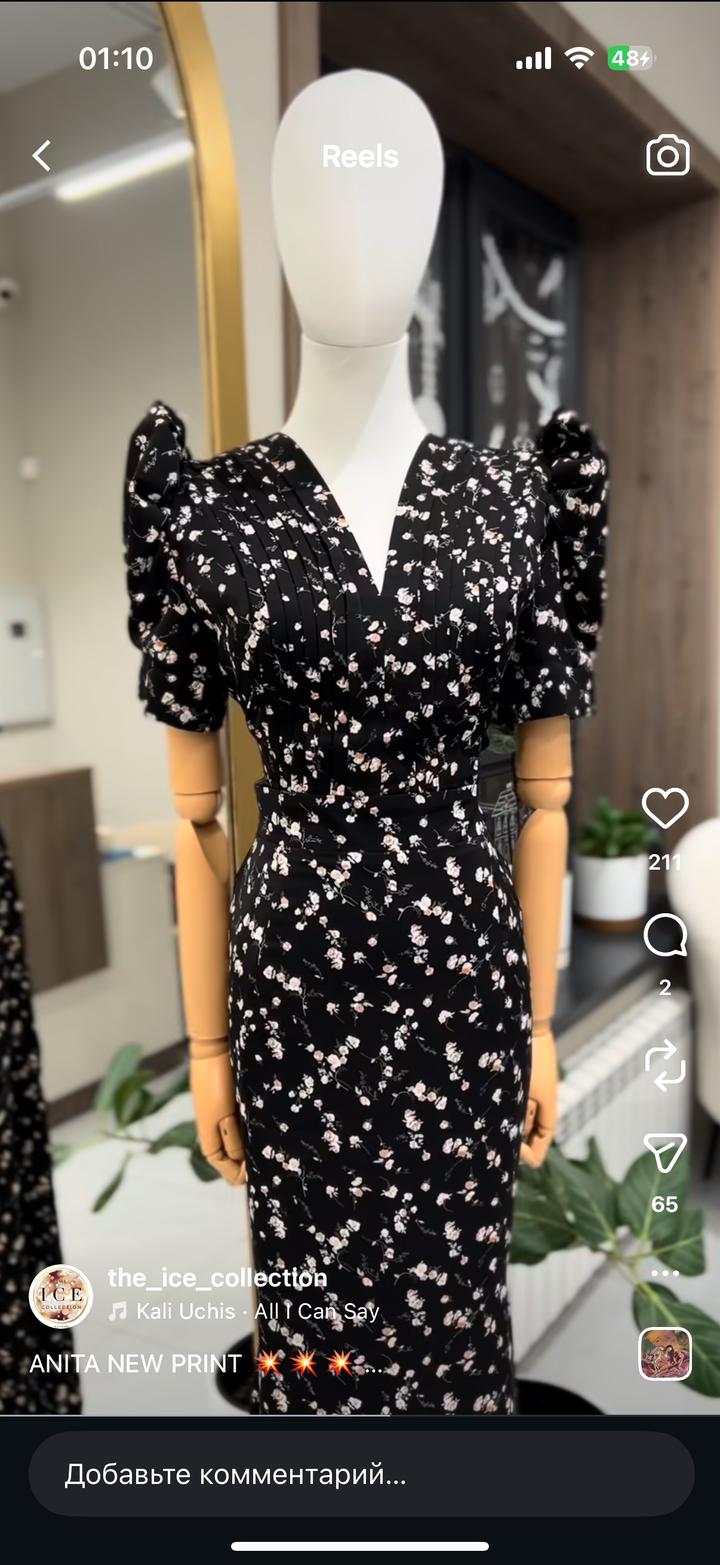This screenshot has height=1565, width=720.
Task: Like this reel with the heart icon
Action: (665, 809)
